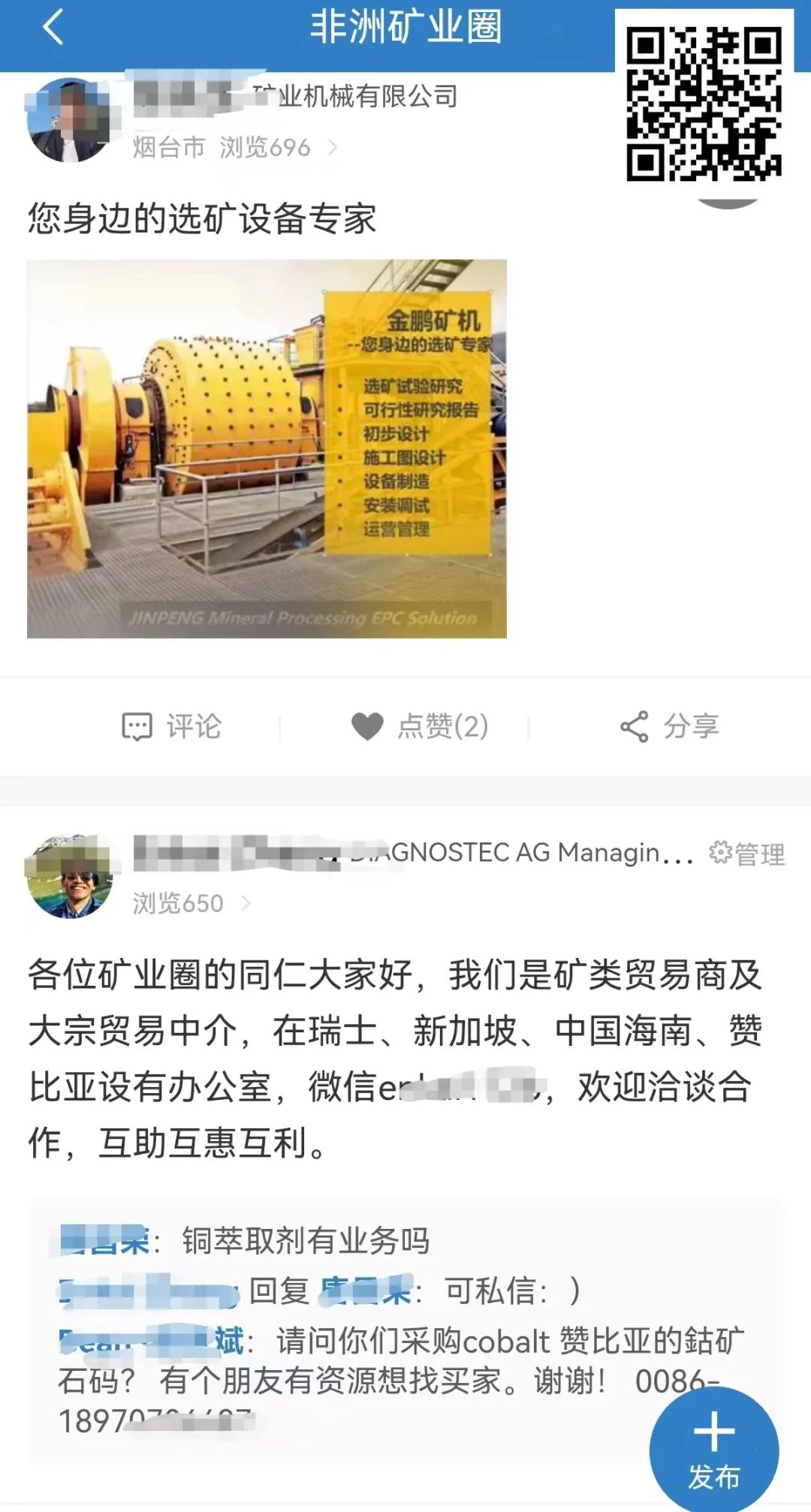Like the post via 点赞(2)
Screen dimensions: 811x1512
(x=420, y=727)
